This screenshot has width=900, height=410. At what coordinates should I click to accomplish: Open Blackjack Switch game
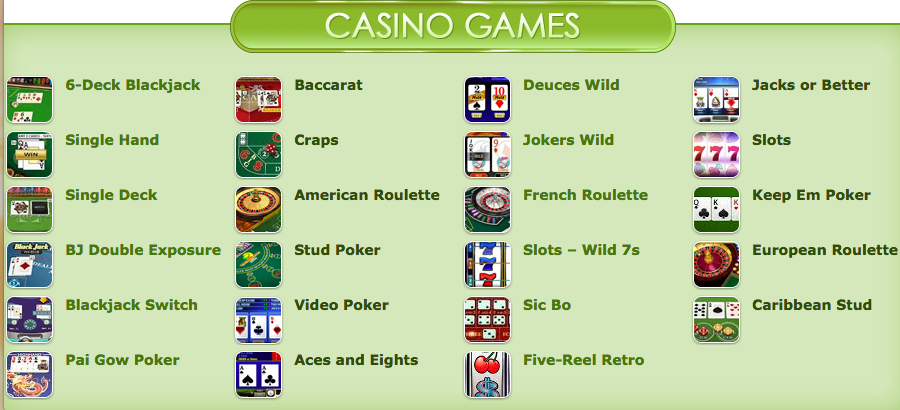click(x=131, y=305)
